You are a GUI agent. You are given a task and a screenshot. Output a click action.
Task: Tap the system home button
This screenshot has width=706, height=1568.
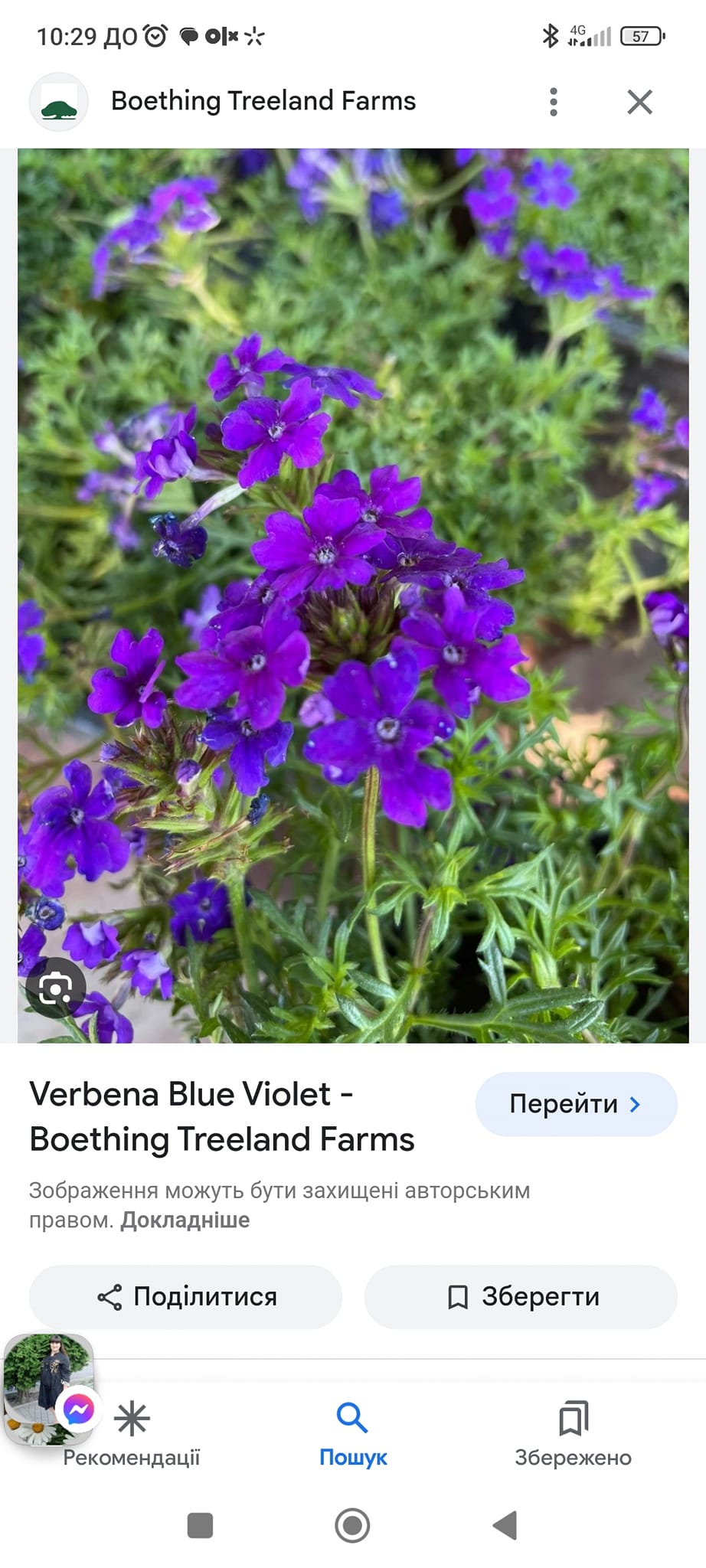[352, 1525]
